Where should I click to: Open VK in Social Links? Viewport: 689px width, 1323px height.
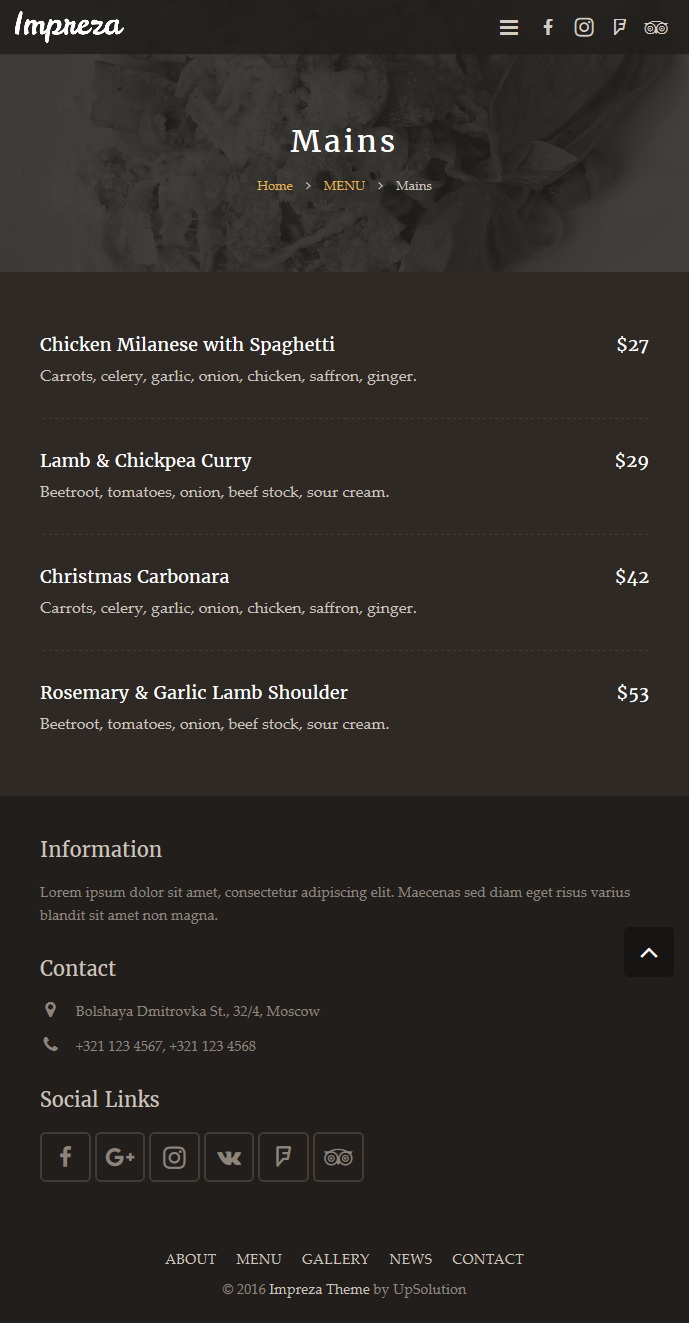click(229, 1157)
